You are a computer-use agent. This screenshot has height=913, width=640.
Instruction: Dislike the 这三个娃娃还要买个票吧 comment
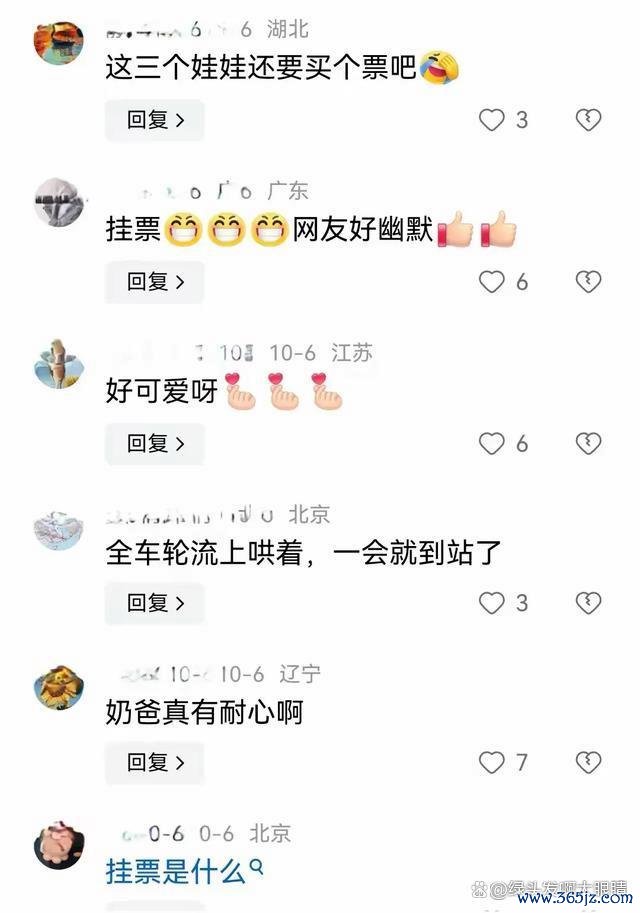(x=588, y=121)
